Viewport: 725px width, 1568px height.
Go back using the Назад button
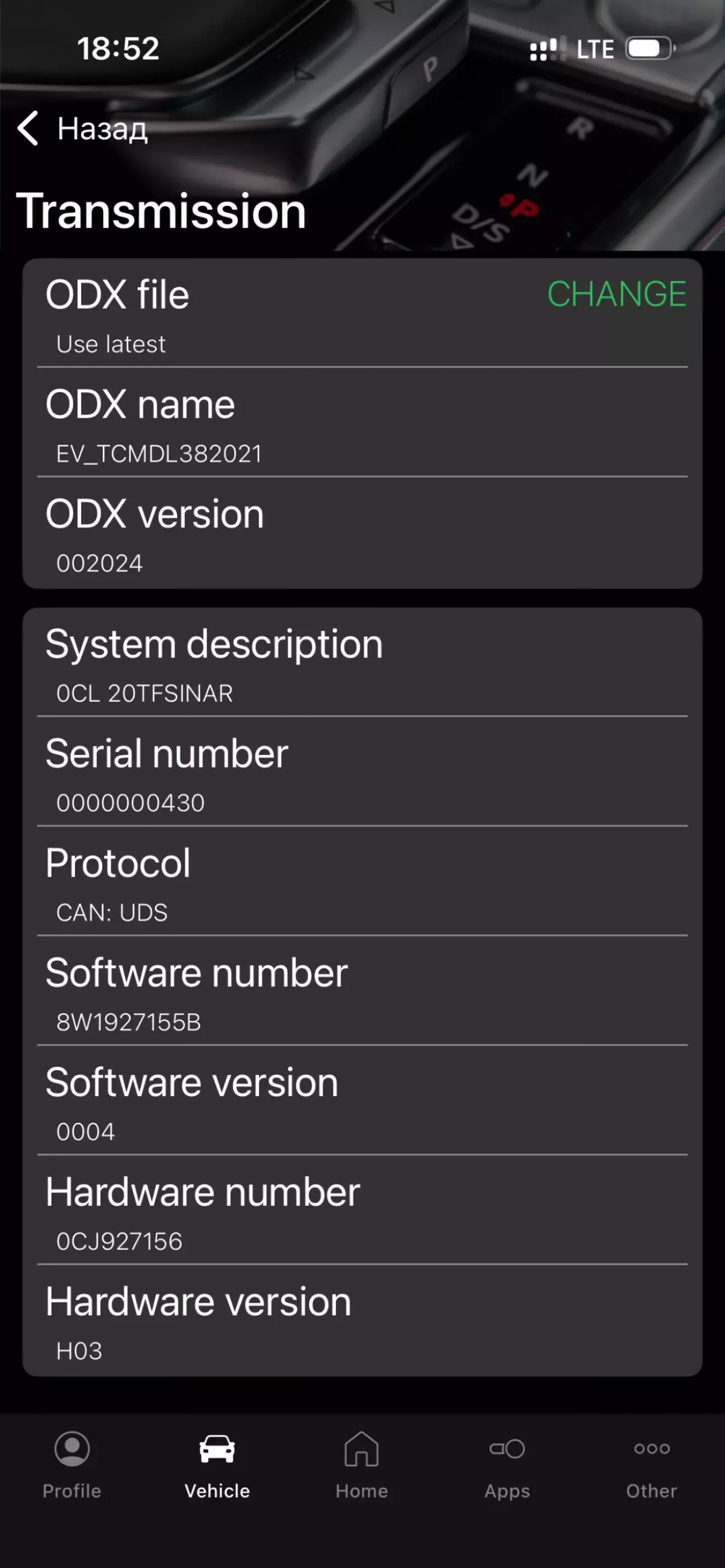83,129
